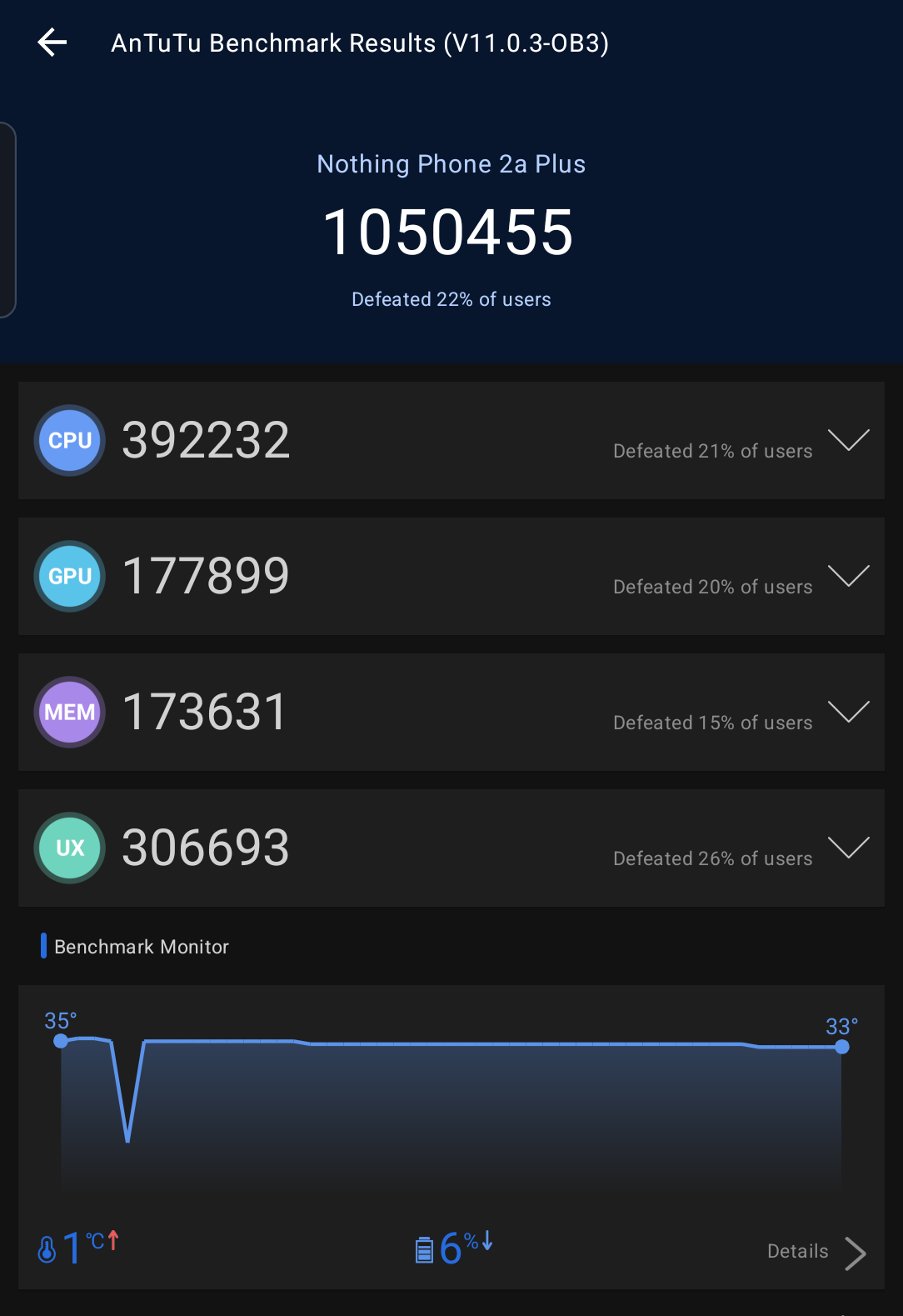The width and height of the screenshot is (903, 1316).
Task: Expand the UX score breakdown
Action: point(848,848)
